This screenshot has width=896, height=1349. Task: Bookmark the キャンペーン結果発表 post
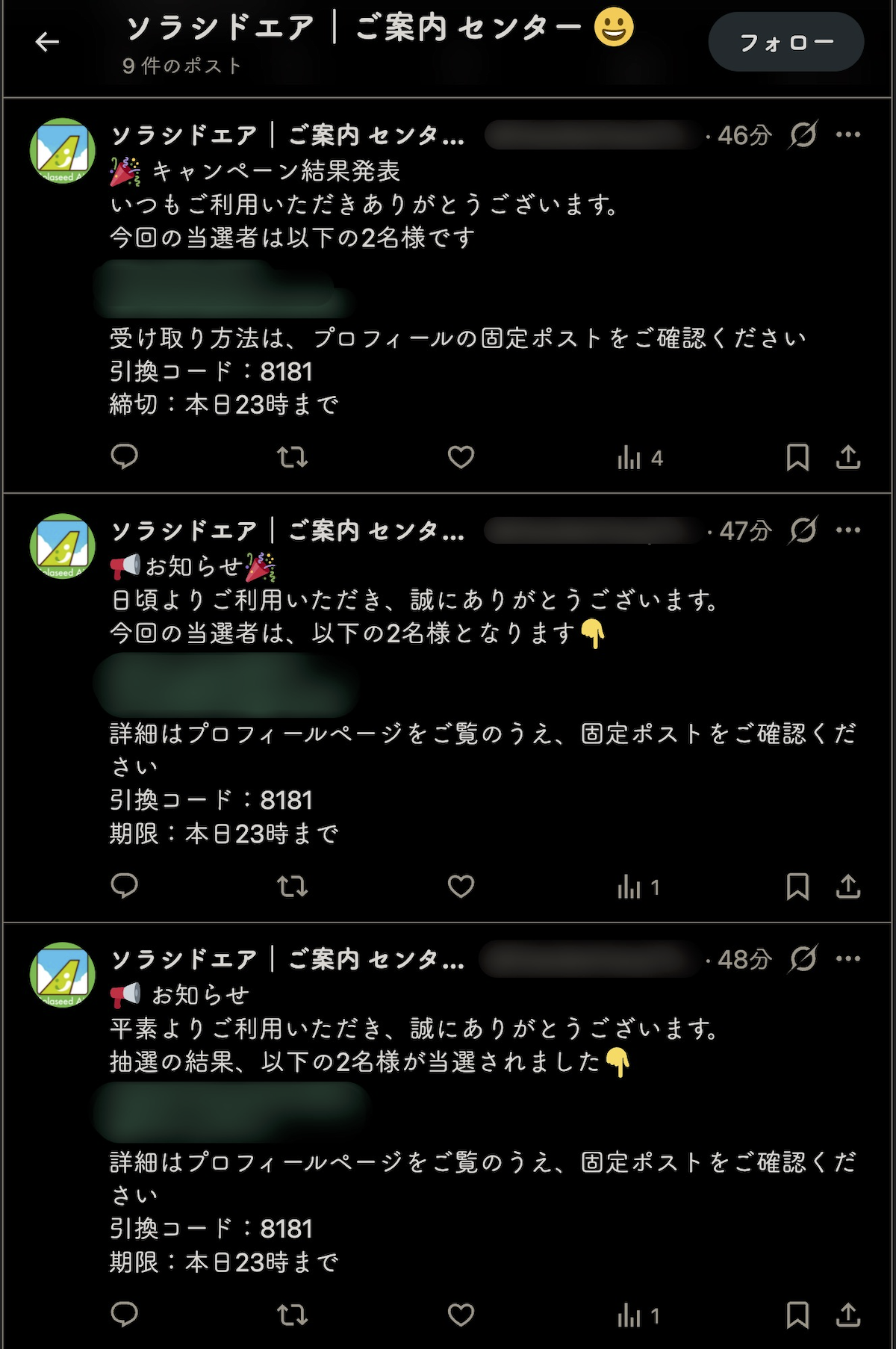tap(797, 456)
